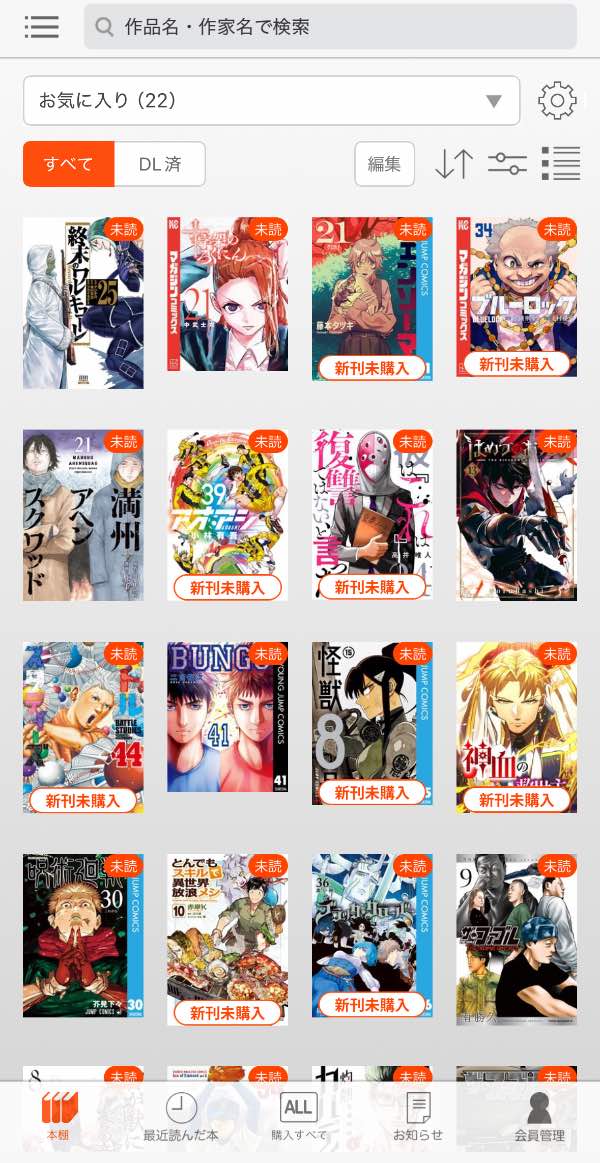Open the shelf settings gear
Image resolution: width=600 pixels, height=1163 pixels.
coord(557,101)
